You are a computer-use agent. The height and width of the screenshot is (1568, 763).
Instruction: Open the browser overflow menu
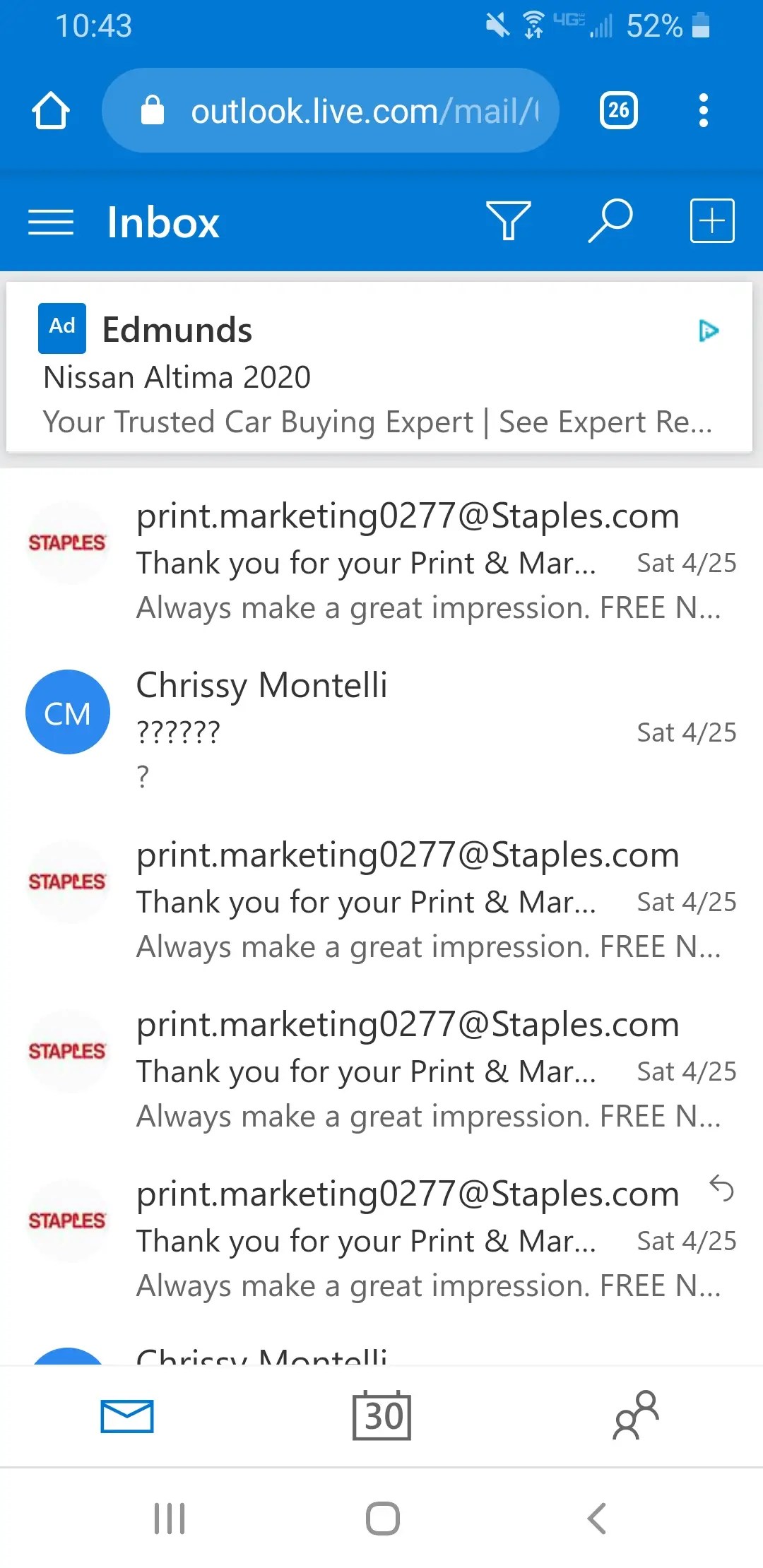(703, 111)
